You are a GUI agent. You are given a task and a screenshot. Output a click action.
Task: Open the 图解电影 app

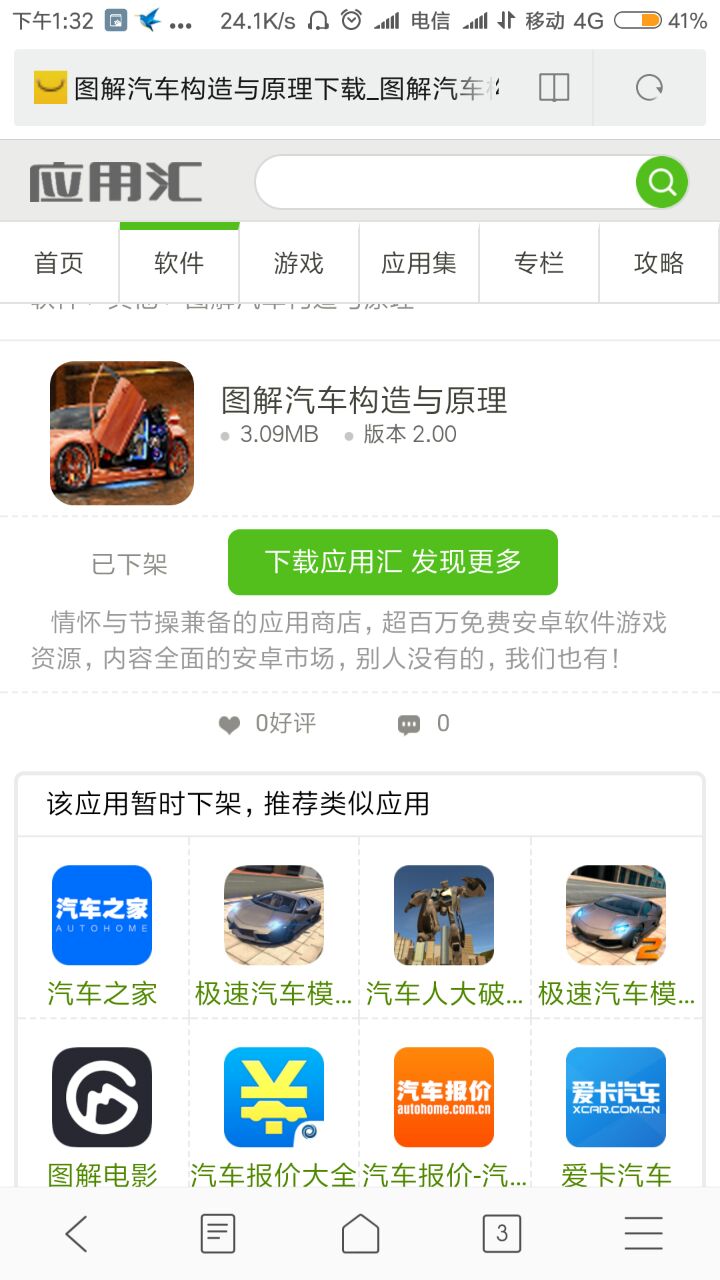pos(102,1097)
